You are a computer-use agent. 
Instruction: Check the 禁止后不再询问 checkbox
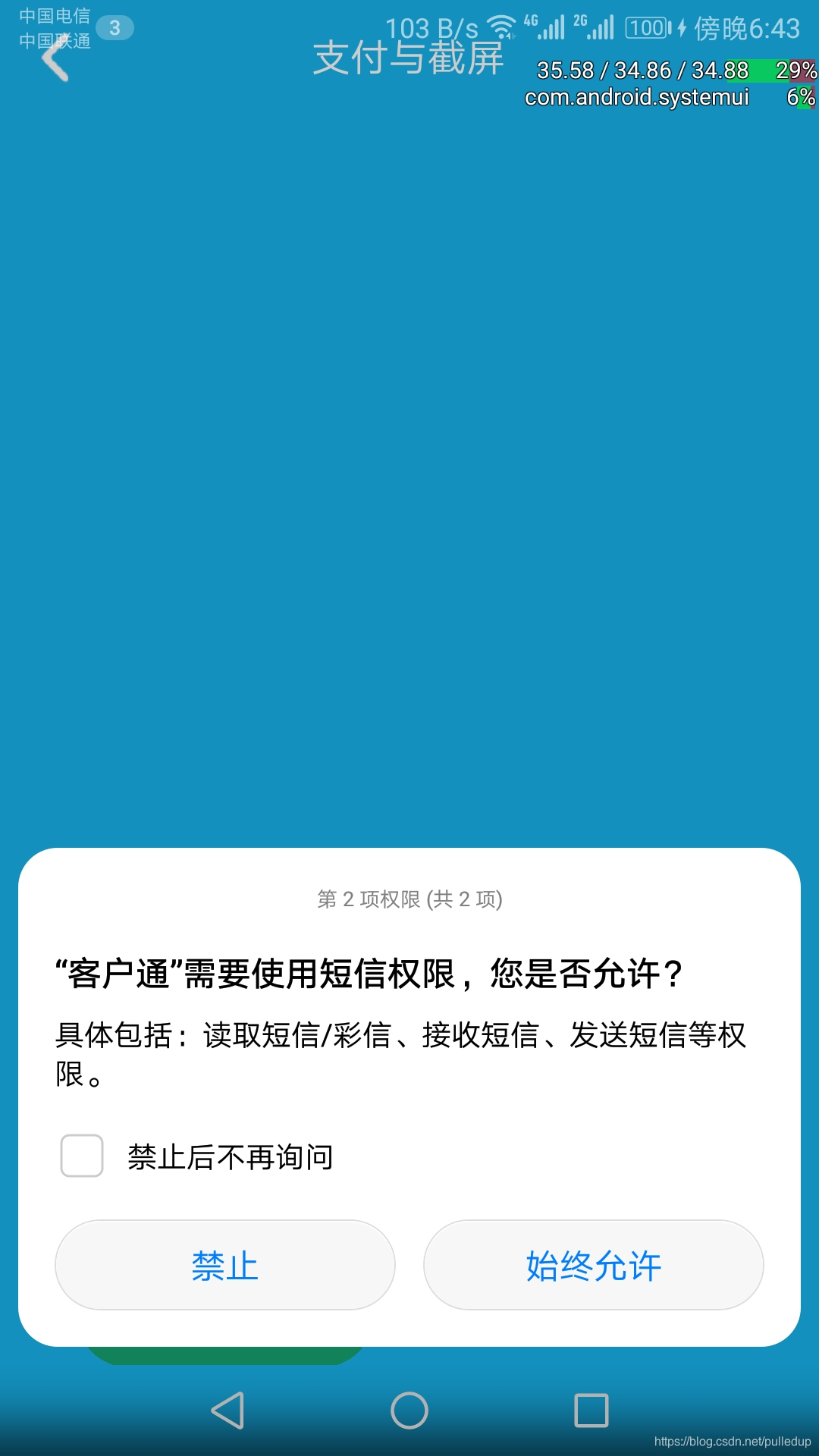point(82,1156)
